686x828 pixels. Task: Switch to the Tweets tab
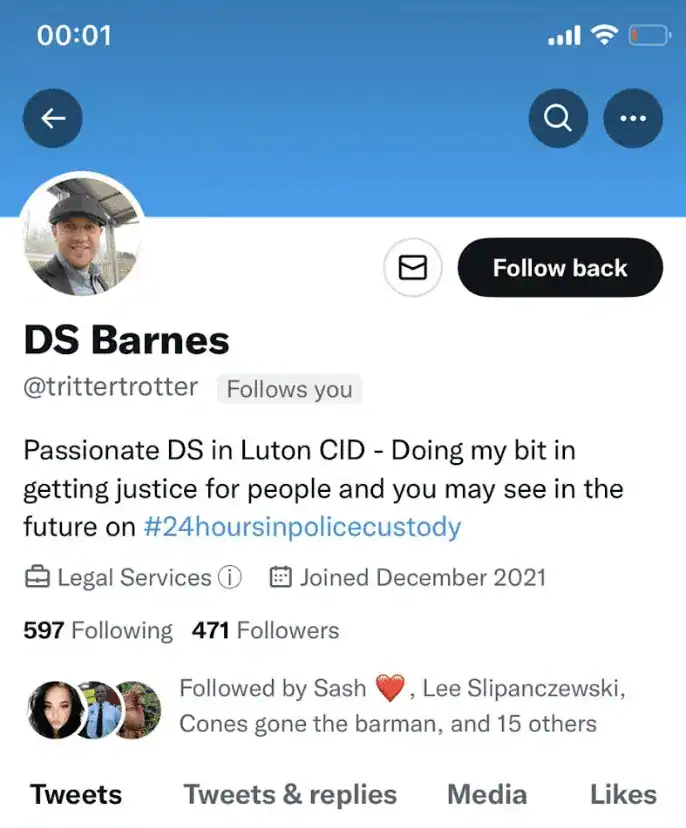coord(76,795)
